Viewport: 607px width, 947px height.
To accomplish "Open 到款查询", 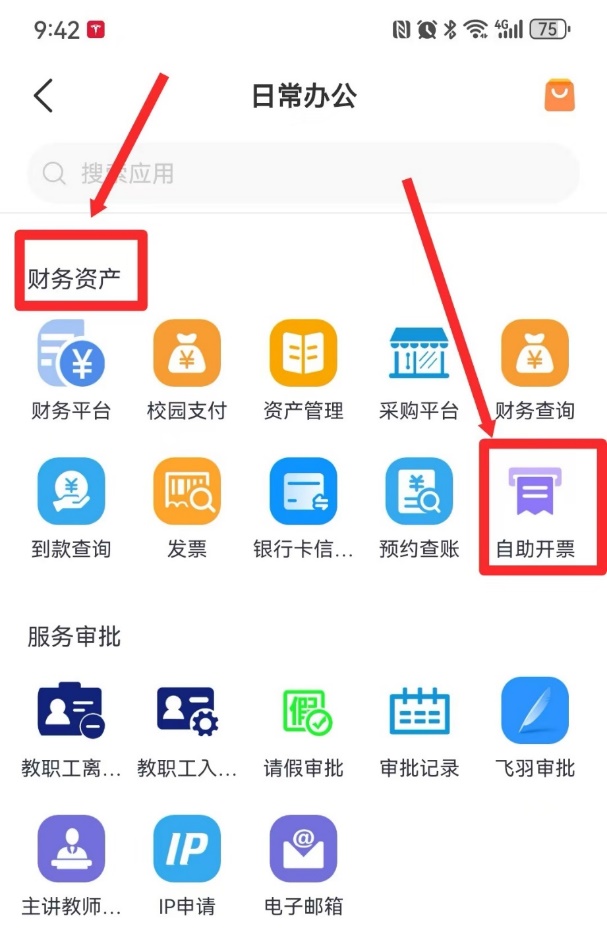I will click(x=71, y=492).
